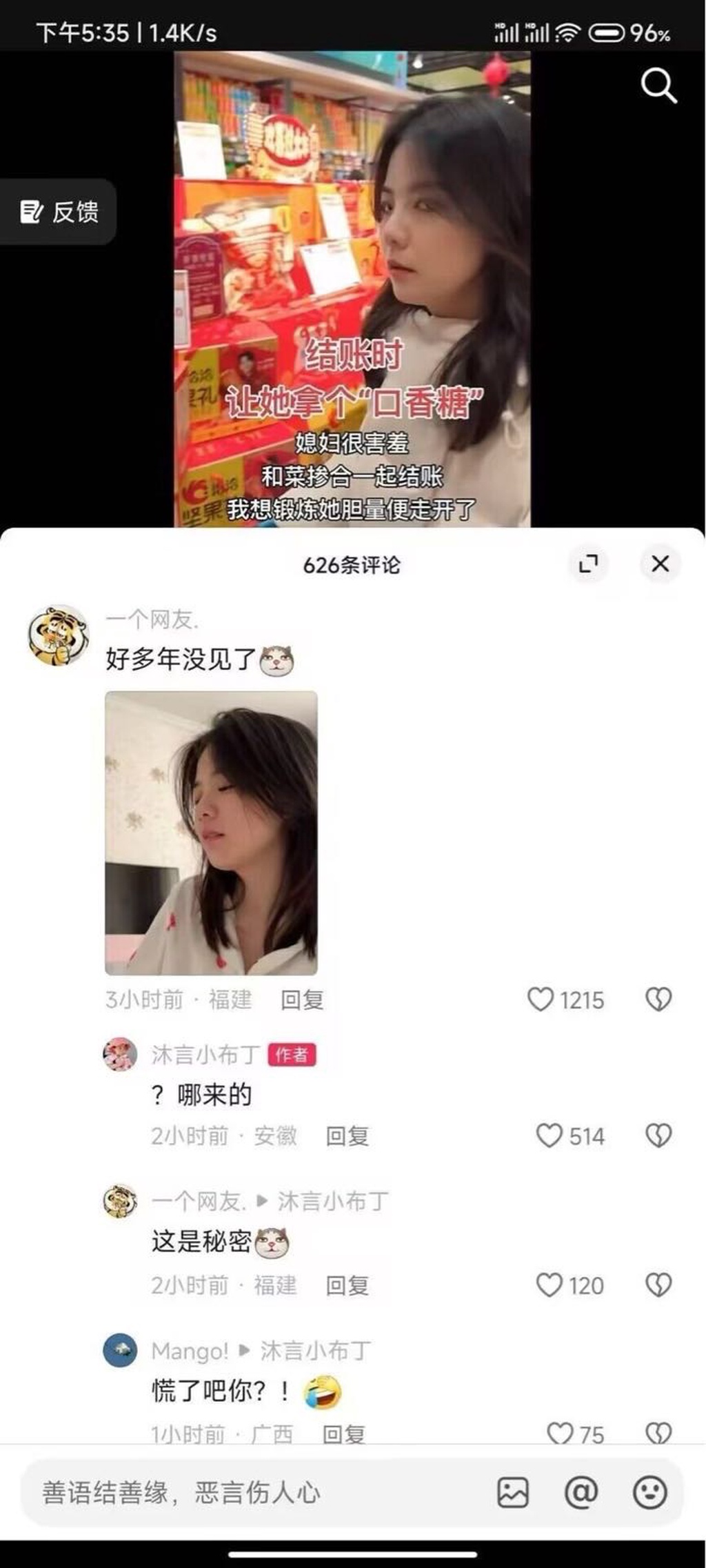Like the comment with 1215 likes
Viewport: 706px width, 1568px height.
pyautogui.click(x=541, y=1000)
